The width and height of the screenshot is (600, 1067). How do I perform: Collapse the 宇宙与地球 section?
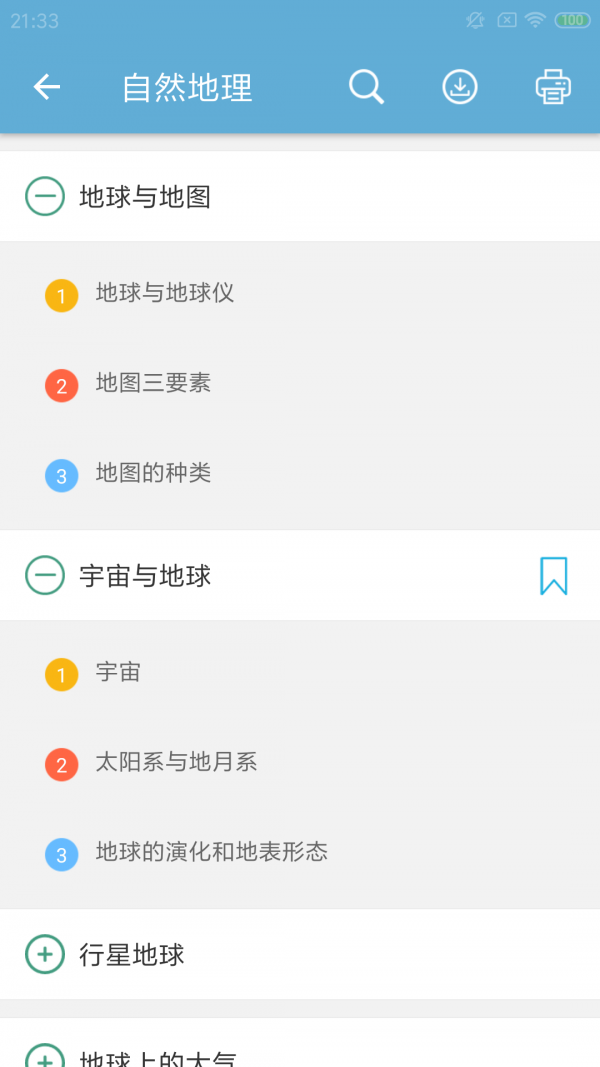pos(45,576)
